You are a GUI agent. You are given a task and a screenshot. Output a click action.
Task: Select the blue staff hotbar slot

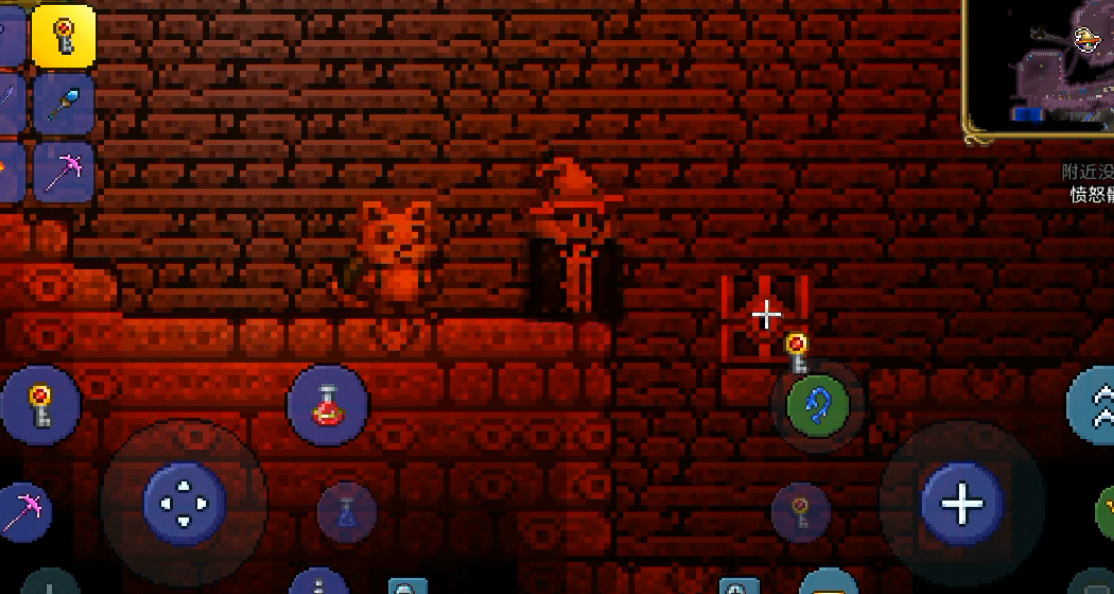pos(64,103)
